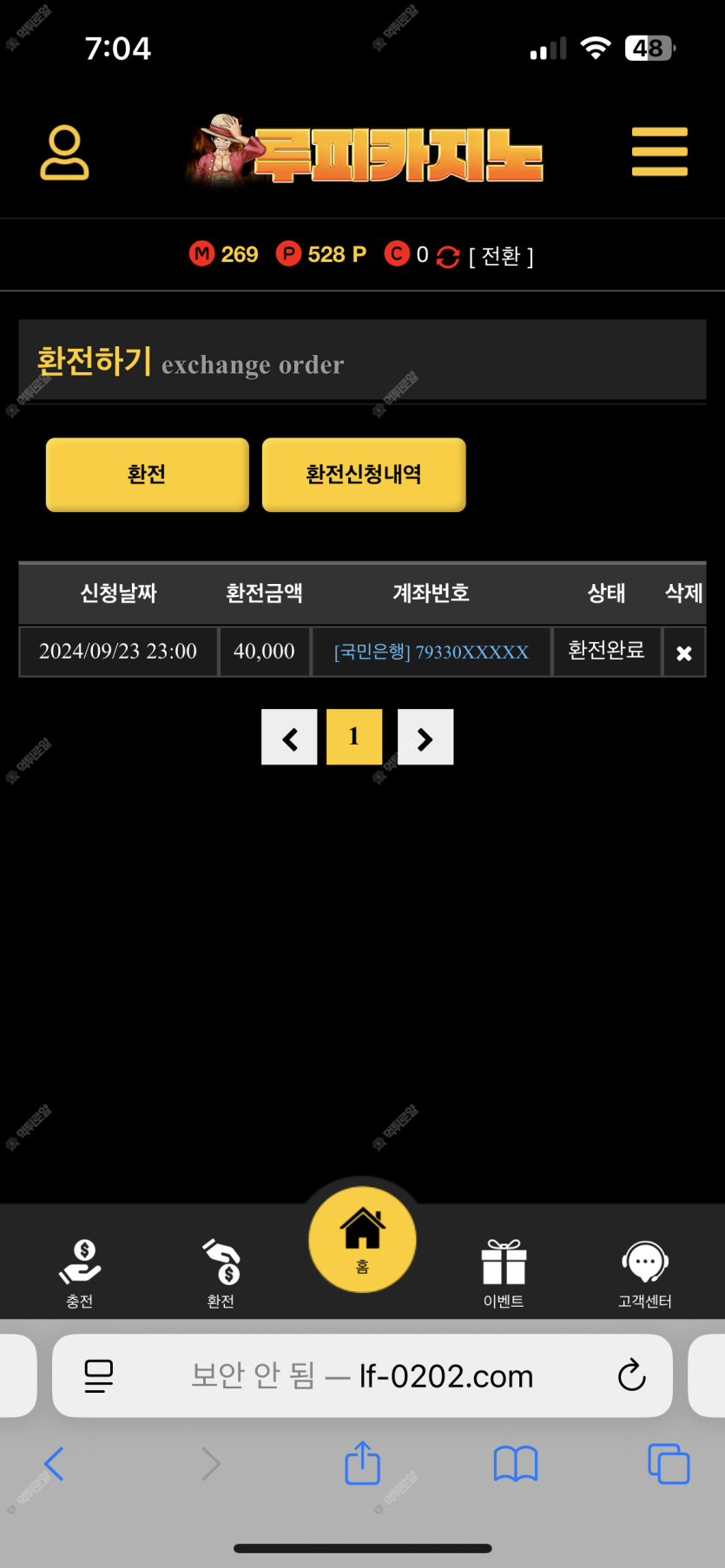Select the 환전 exchange button
This screenshot has width=725, height=1568.
point(147,475)
